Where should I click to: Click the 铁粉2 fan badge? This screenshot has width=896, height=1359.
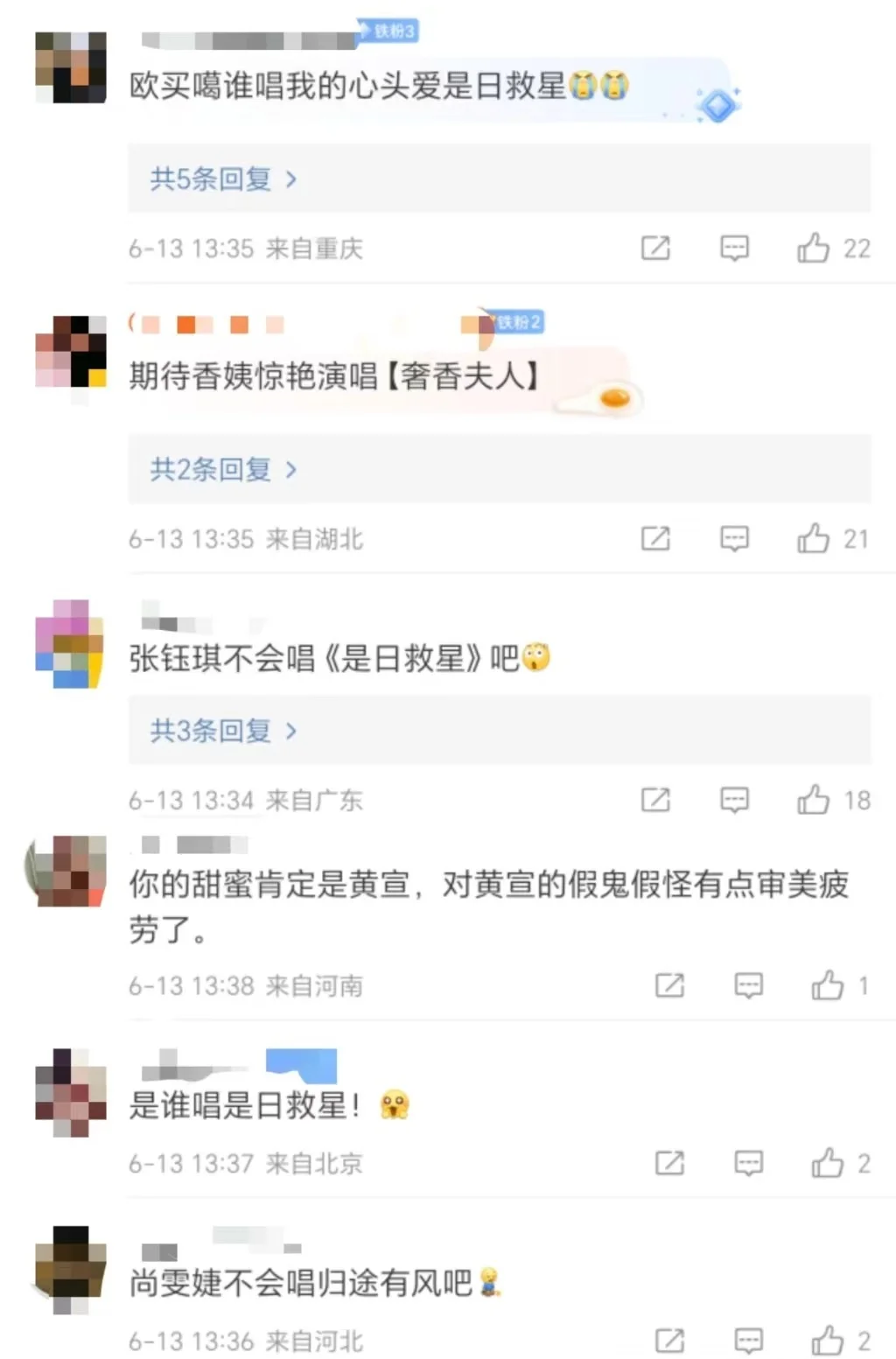518,322
